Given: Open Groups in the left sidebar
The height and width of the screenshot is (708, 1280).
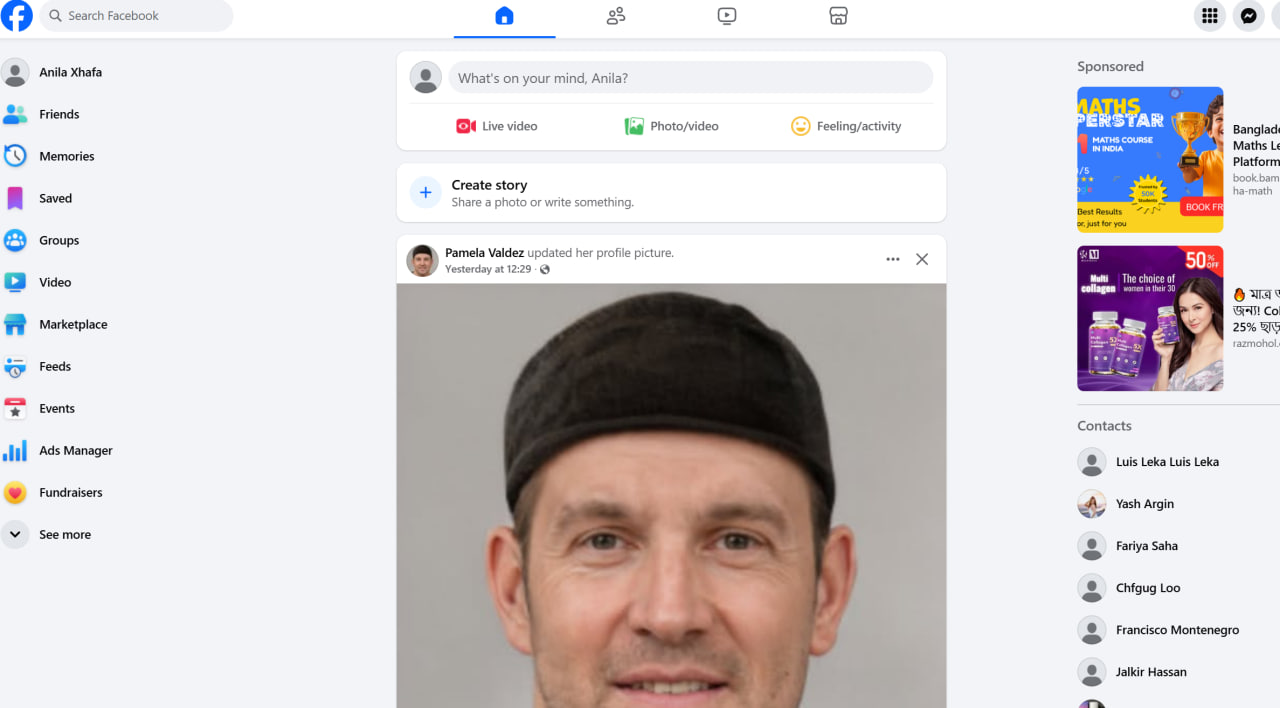Looking at the screenshot, I should (58, 240).
